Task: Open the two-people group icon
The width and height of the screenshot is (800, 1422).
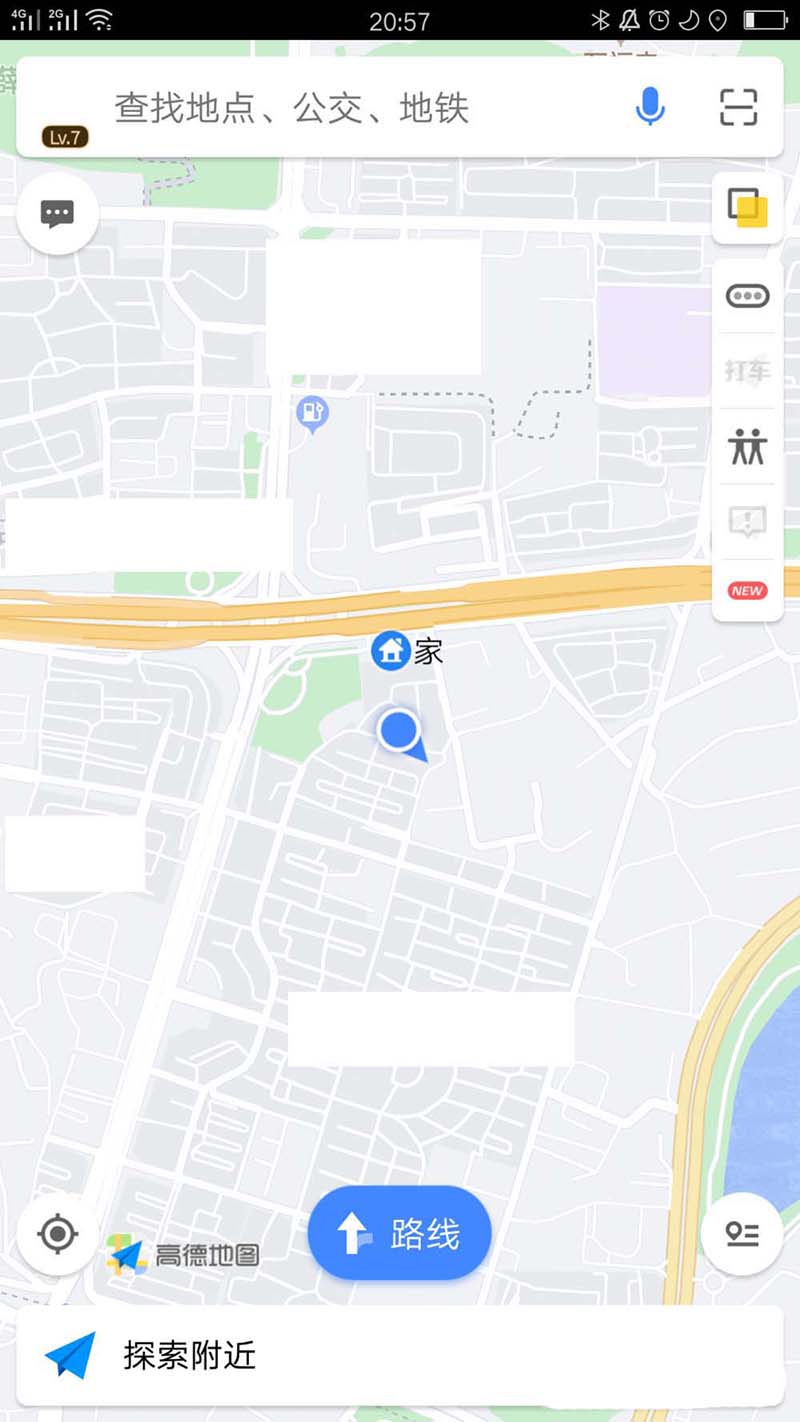Action: 747,446
